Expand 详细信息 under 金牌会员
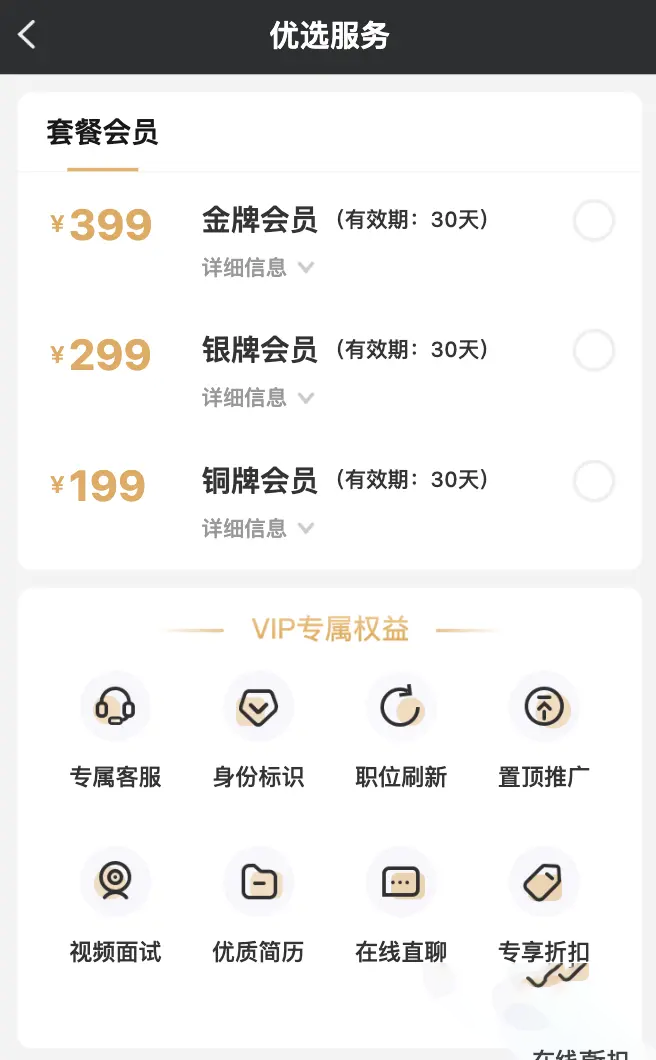 coord(258,268)
